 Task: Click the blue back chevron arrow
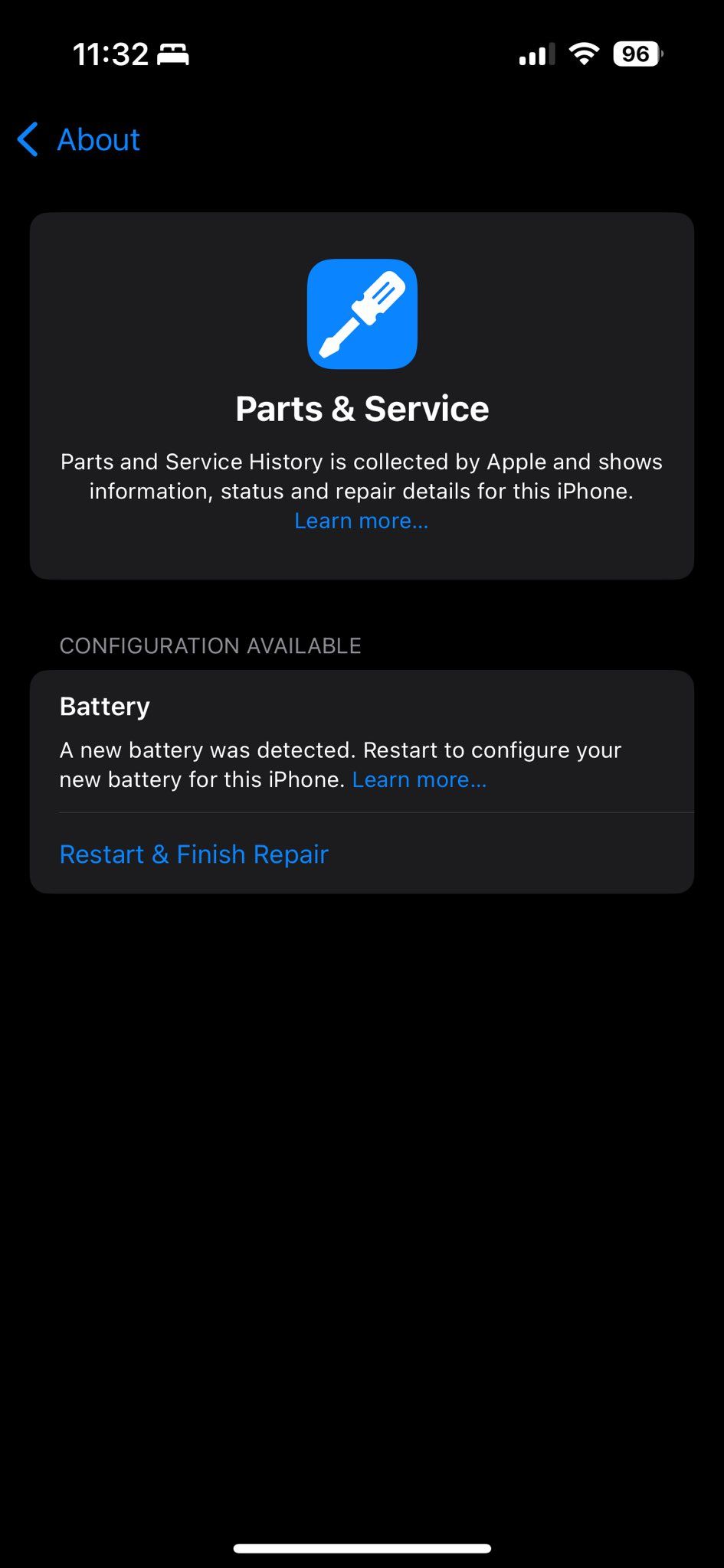27,139
